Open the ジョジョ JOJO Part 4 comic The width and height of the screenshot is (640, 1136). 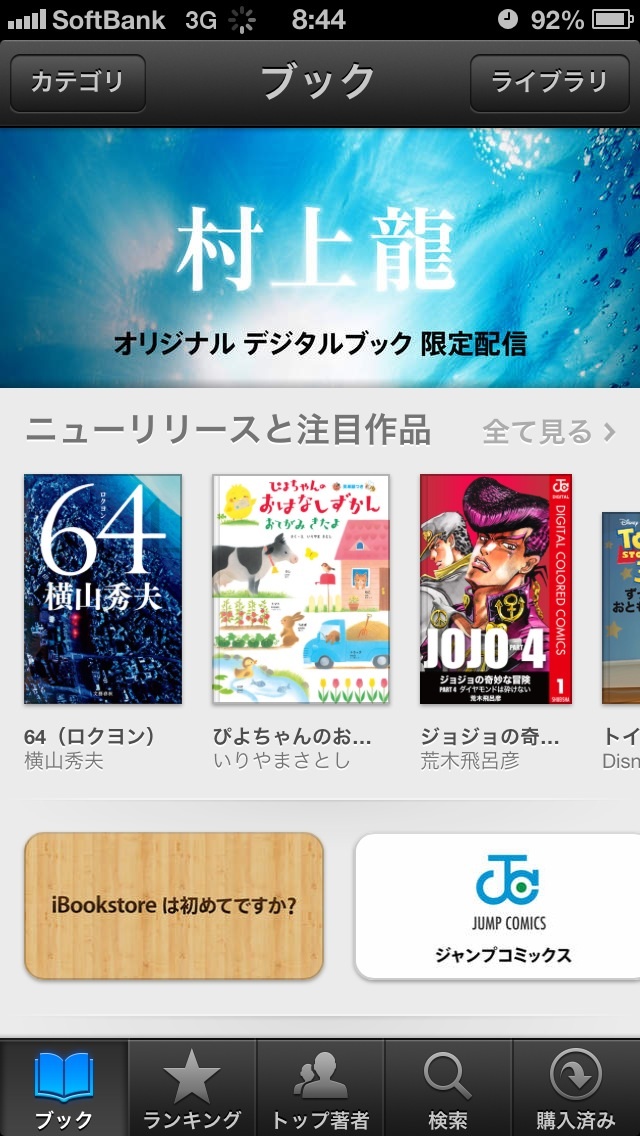click(x=496, y=589)
